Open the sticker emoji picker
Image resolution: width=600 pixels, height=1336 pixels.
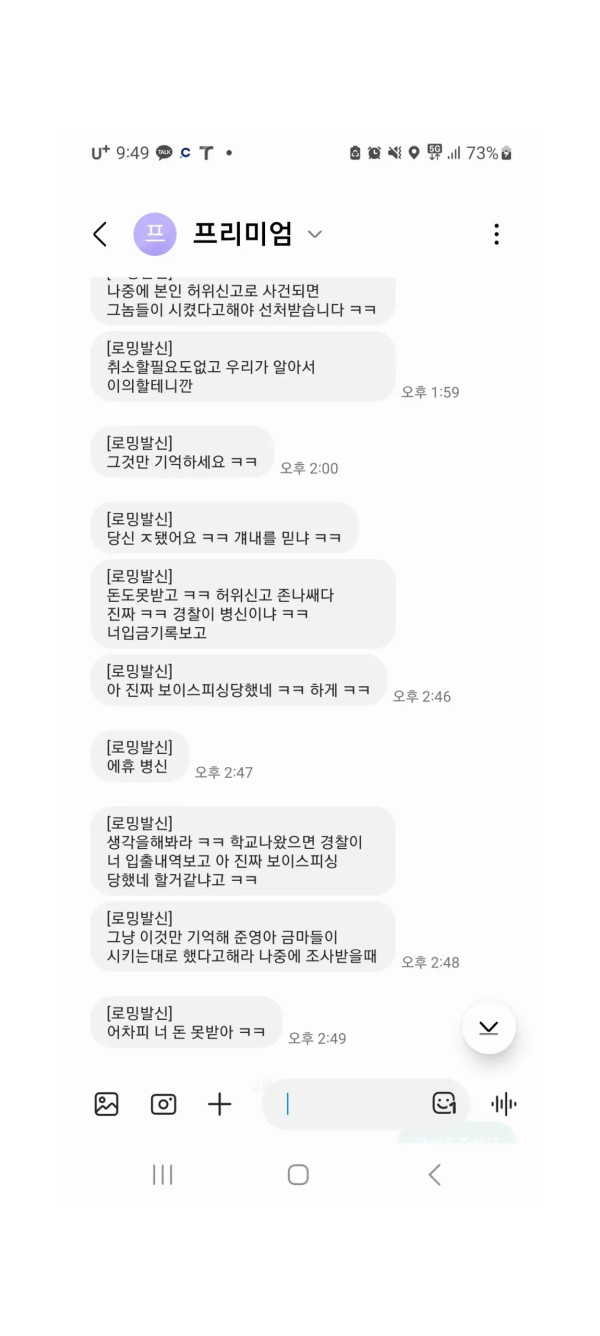pos(444,1103)
